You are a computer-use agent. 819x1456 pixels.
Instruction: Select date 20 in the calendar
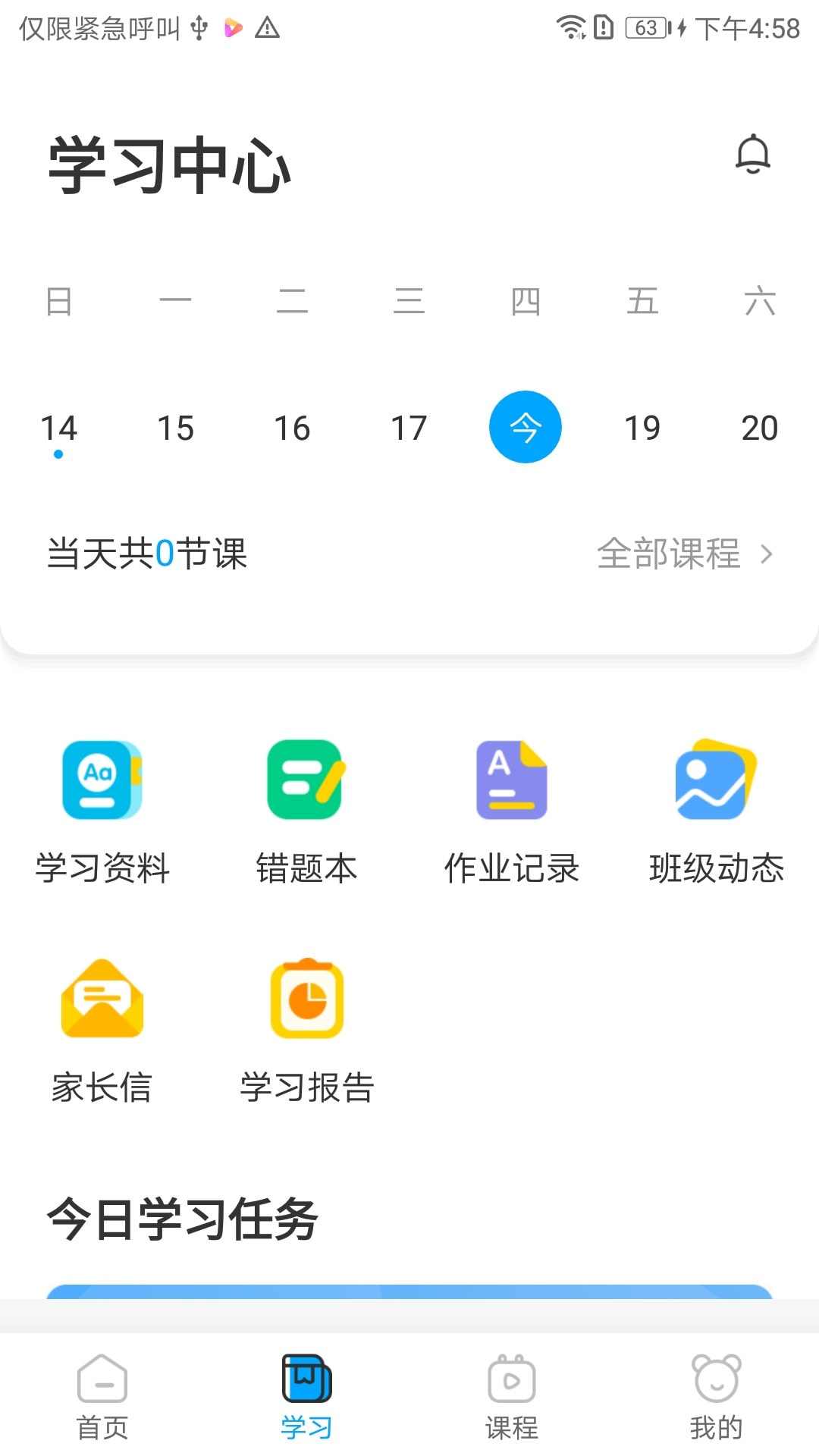coord(759,428)
